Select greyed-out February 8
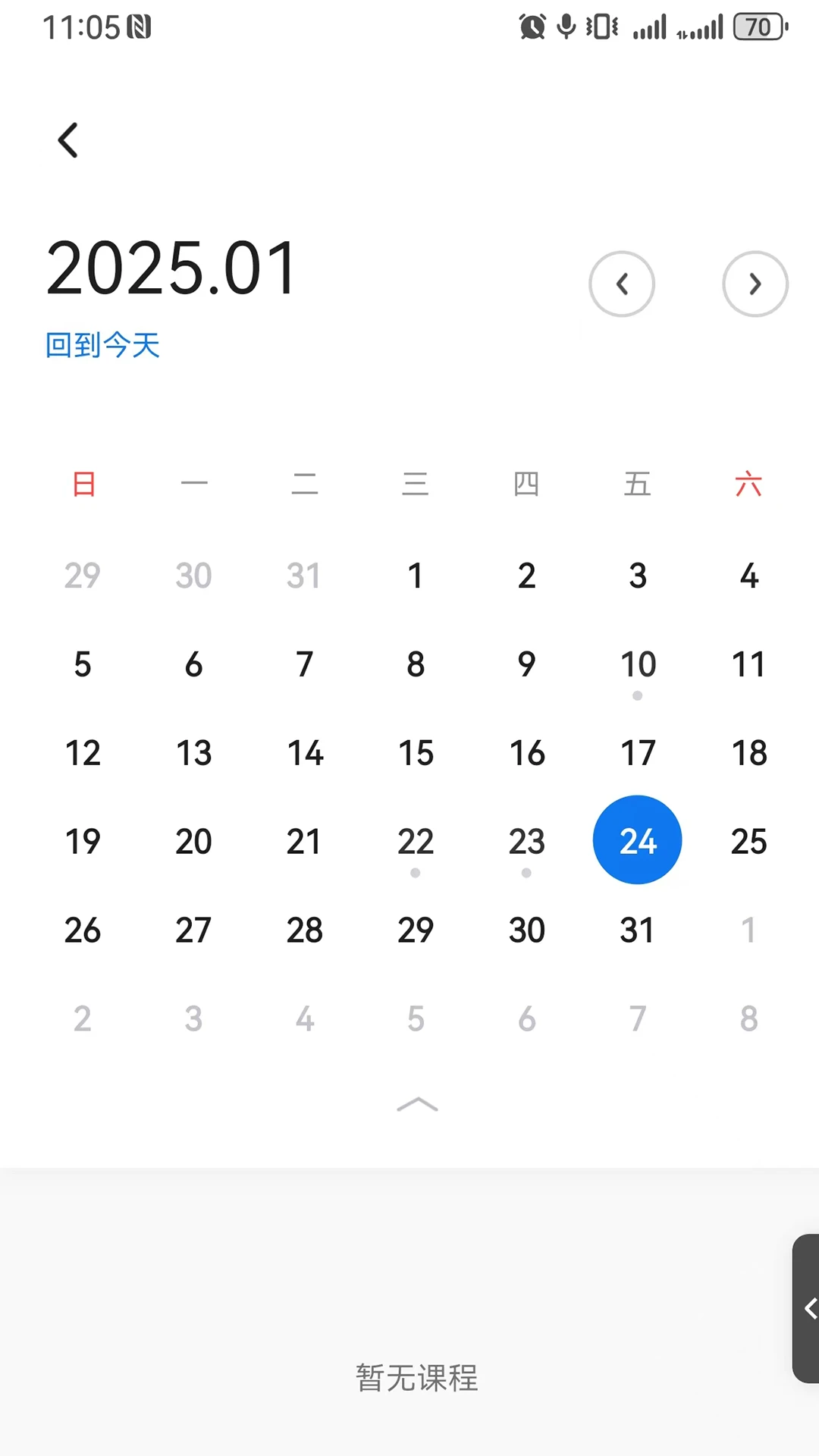This screenshot has width=819, height=1456. [x=748, y=1018]
